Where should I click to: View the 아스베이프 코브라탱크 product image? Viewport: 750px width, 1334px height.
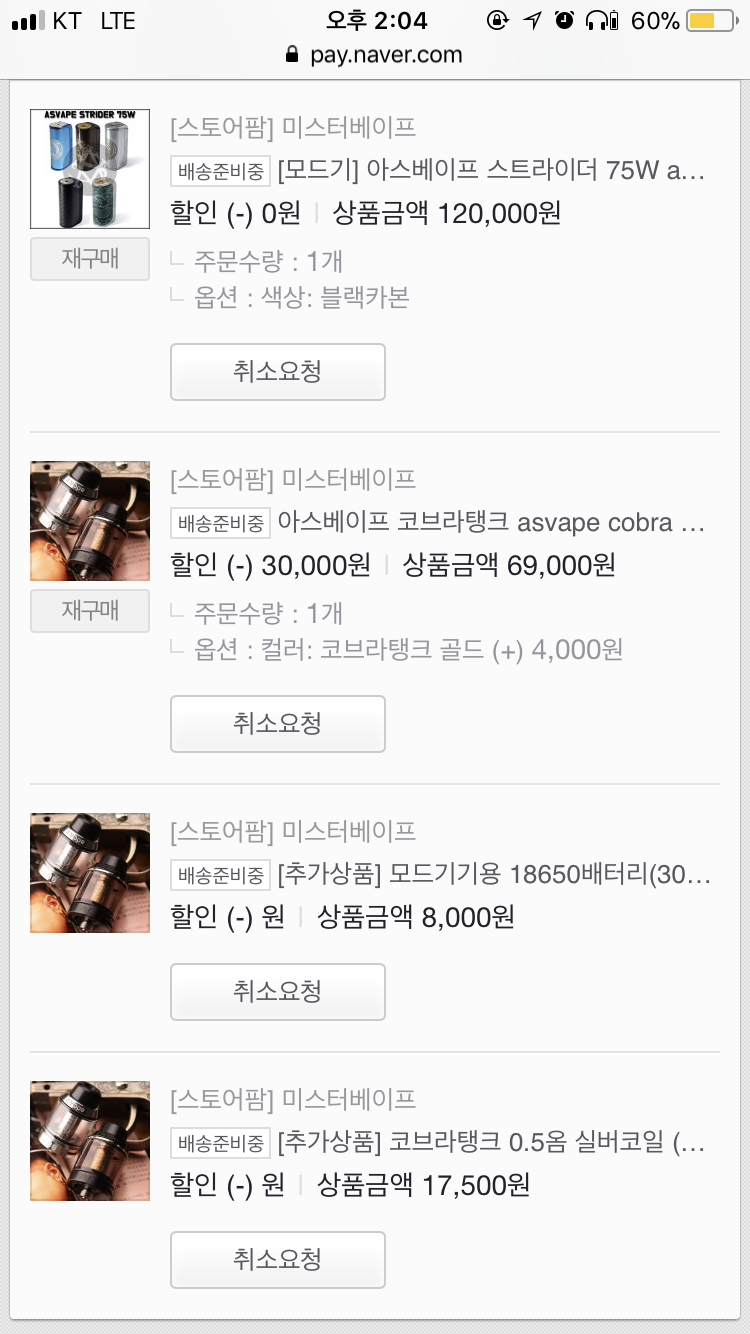pos(90,521)
